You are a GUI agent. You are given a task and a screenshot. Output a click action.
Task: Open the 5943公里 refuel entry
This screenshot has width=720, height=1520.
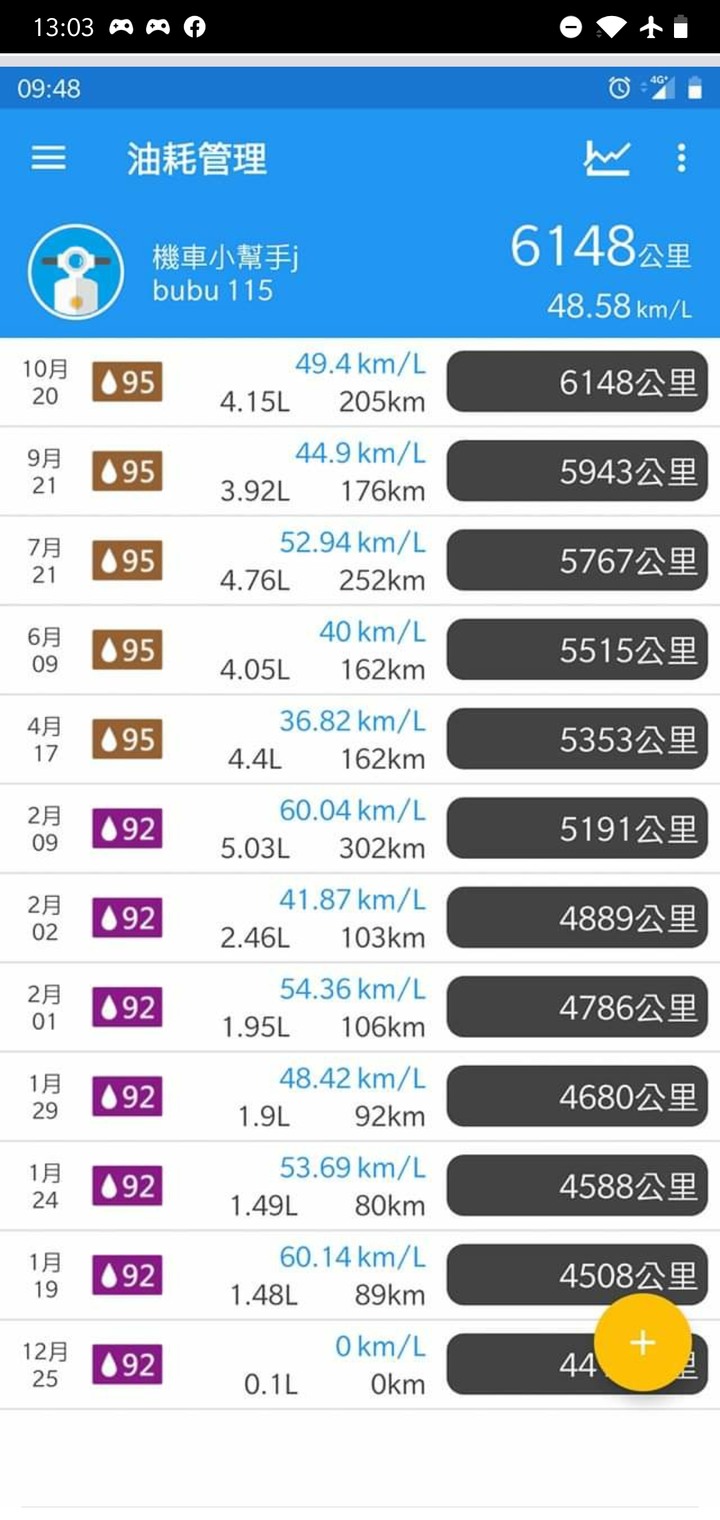(576, 471)
